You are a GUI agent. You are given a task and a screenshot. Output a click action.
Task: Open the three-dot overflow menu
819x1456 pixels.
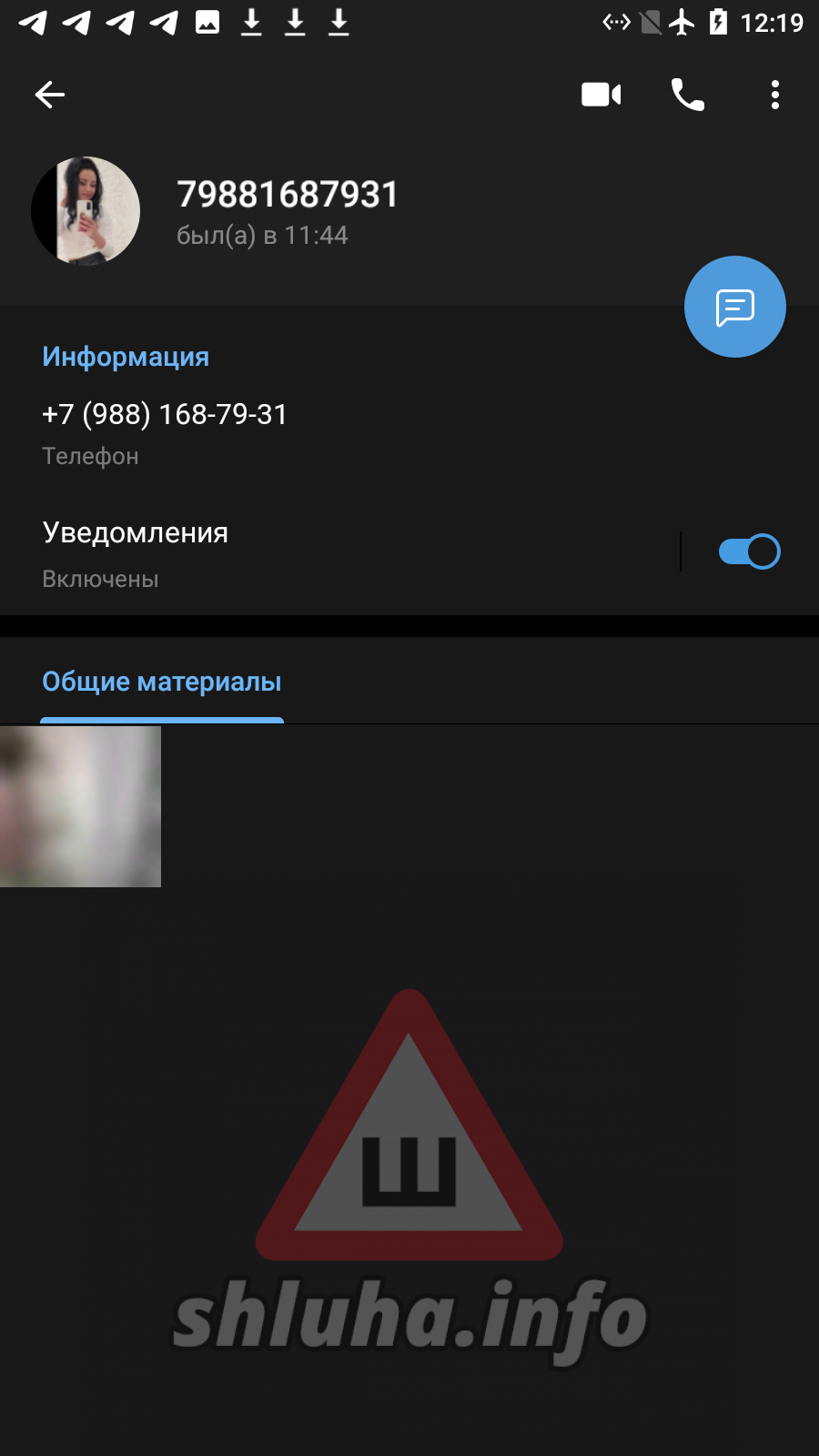coord(775,95)
